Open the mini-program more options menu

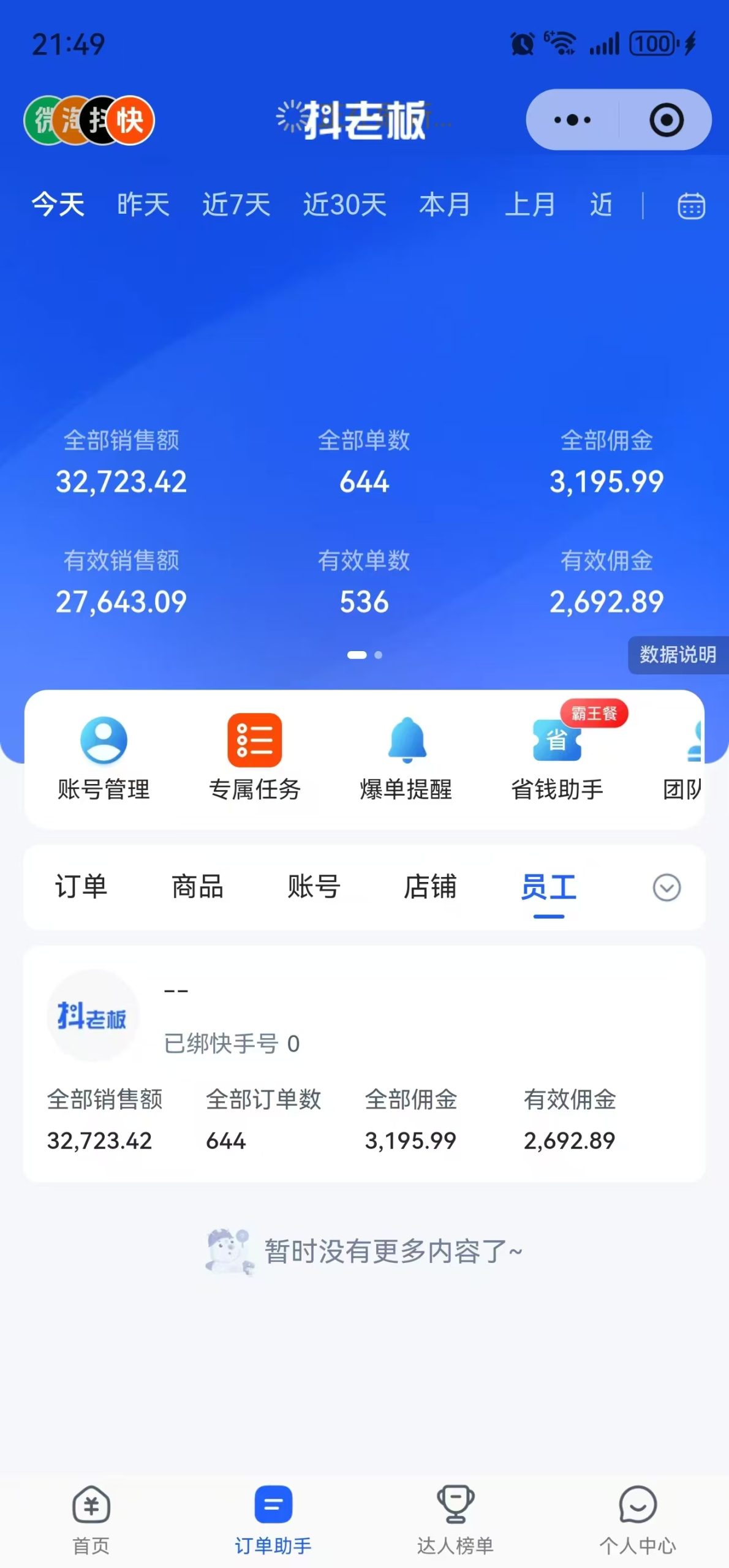click(x=572, y=120)
